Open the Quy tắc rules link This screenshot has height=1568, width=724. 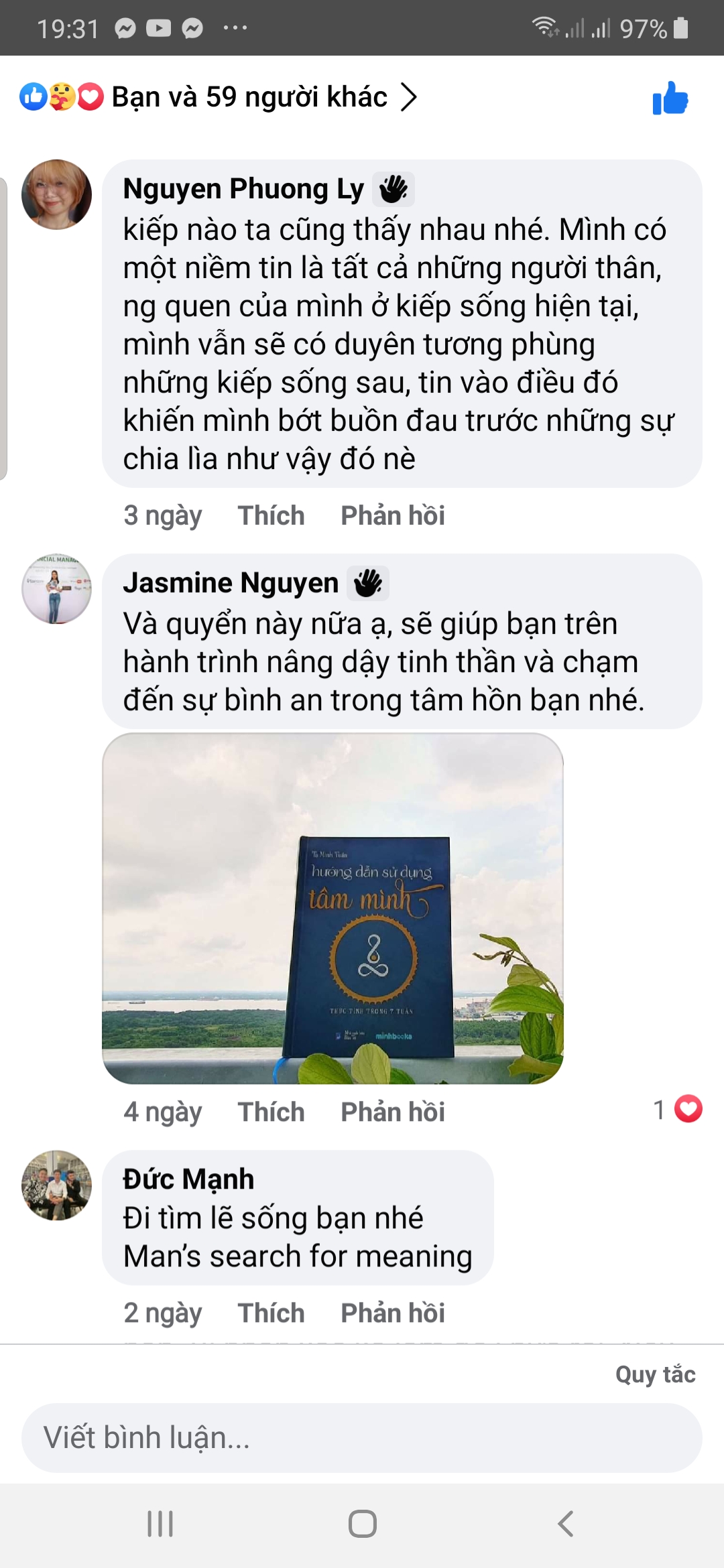click(656, 1374)
